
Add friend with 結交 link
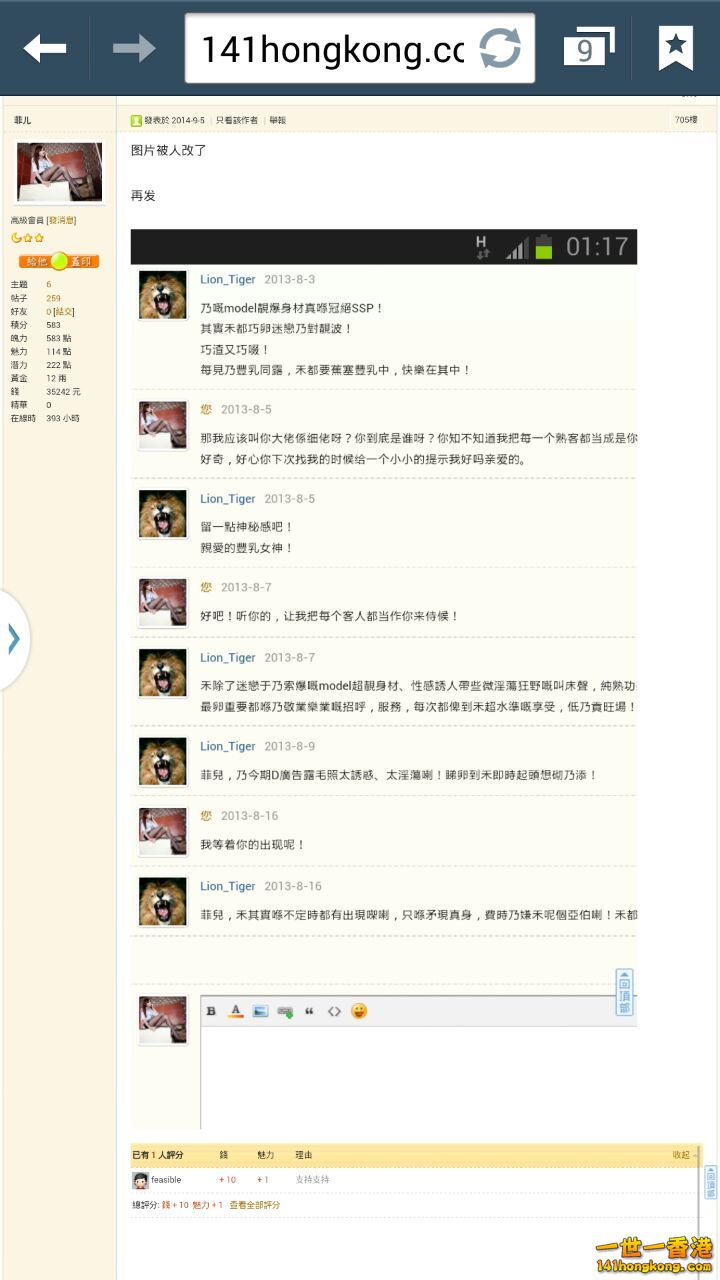64,312
